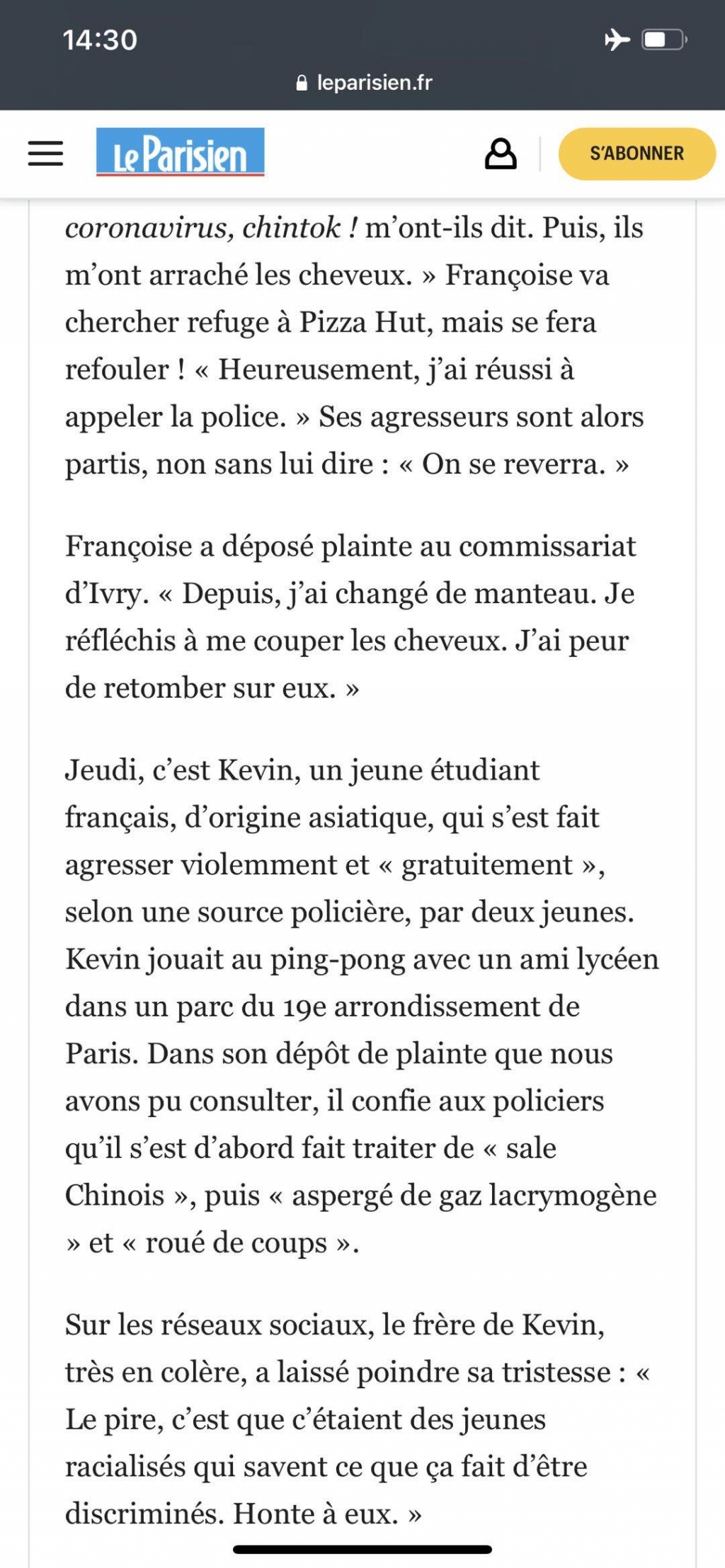Tap the leparisien.fr address bar
This screenshot has height=1568, width=725.
click(x=364, y=83)
